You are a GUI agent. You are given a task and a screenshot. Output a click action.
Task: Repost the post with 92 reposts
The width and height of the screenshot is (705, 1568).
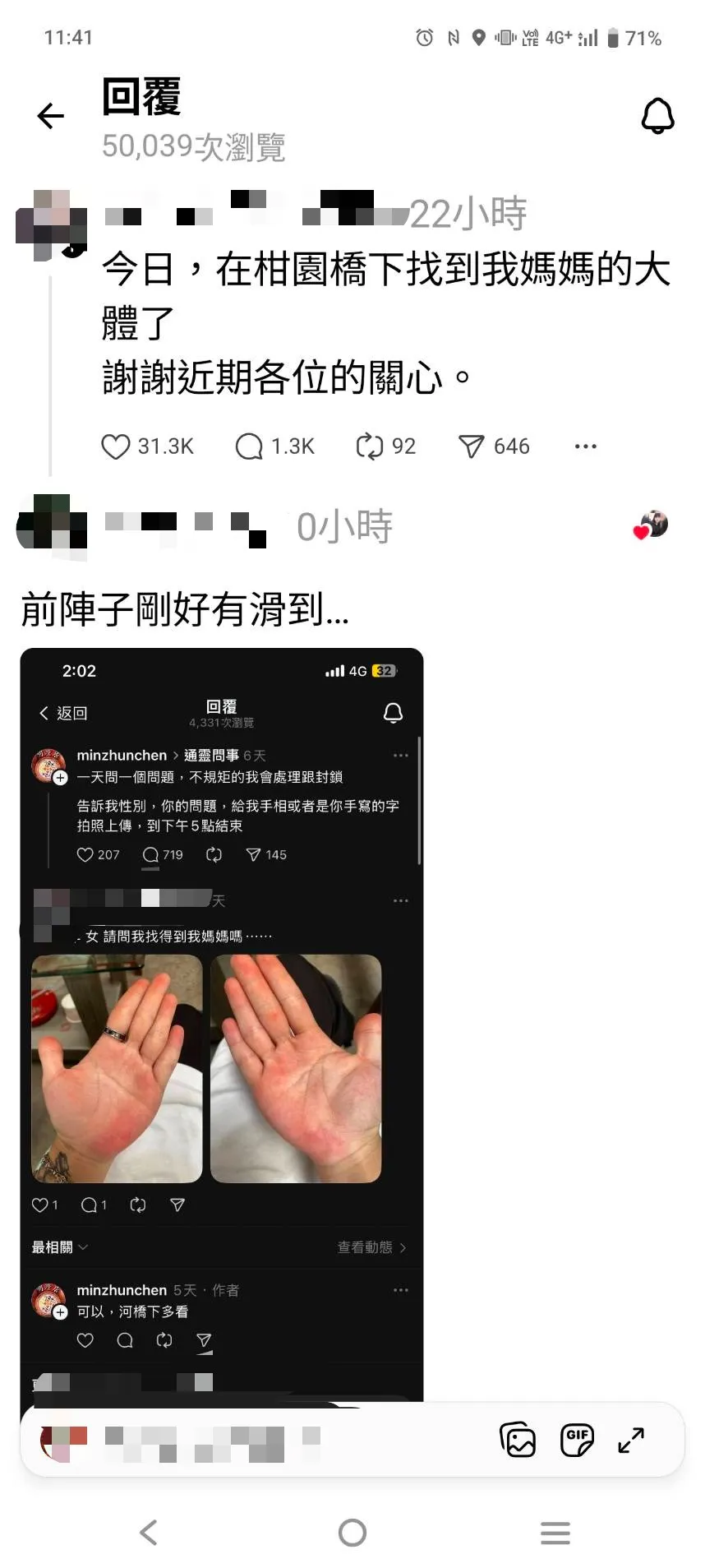(x=369, y=446)
